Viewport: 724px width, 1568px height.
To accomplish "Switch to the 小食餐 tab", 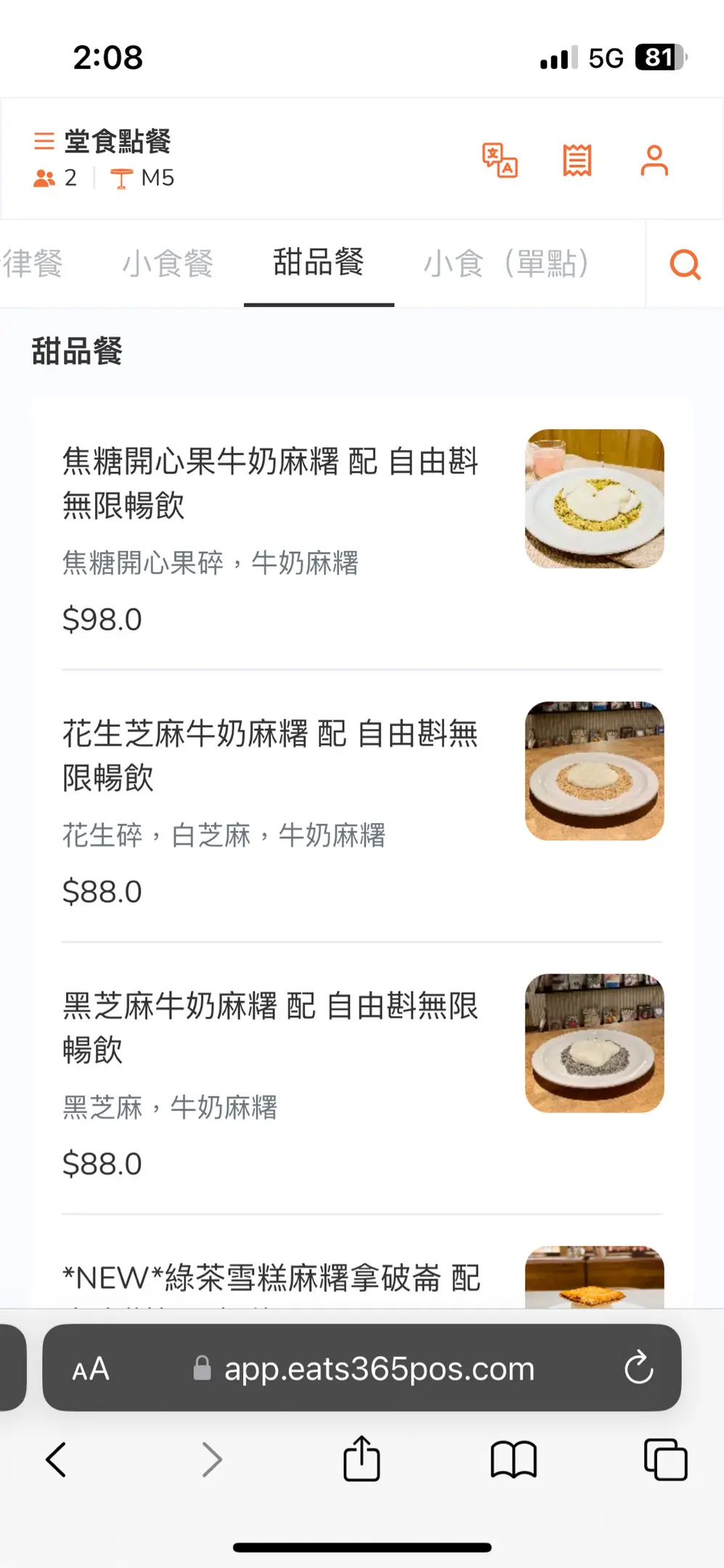I will [x=168, y=264].
